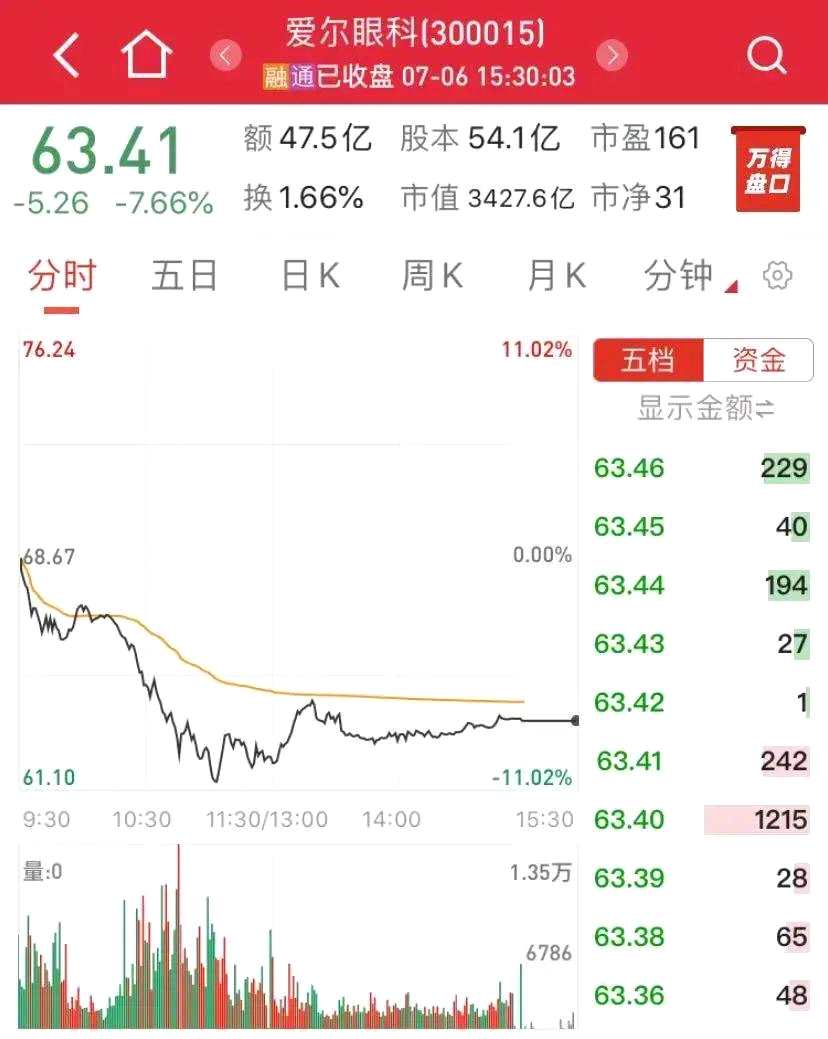Screen dimensions: 828x1039
Task: Switch to the previous stock arrow
Action: coord(227,54)
